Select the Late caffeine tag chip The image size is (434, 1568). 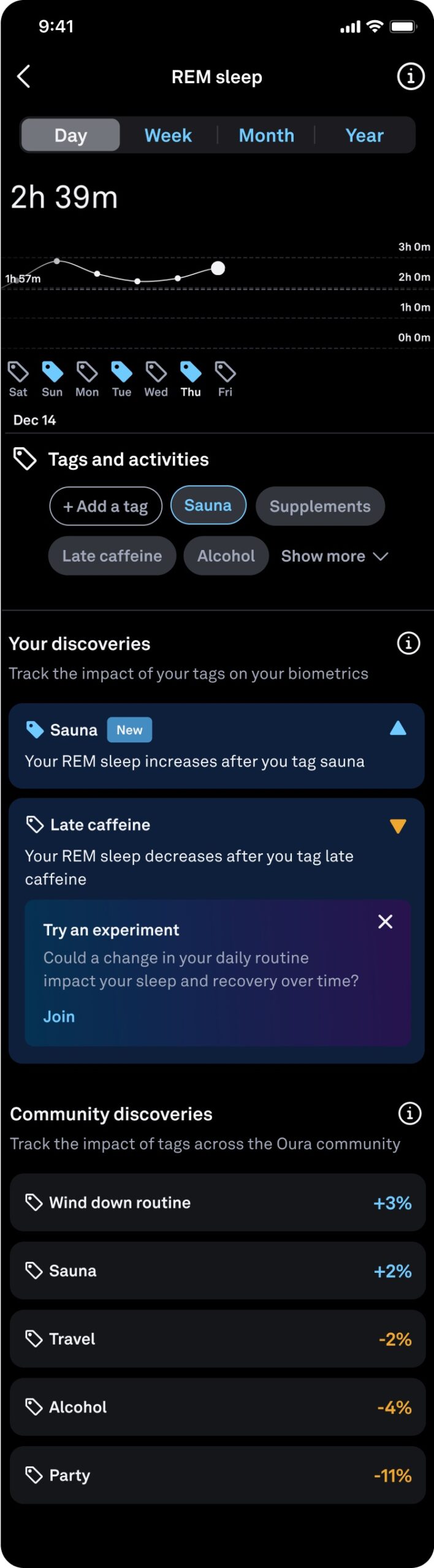pos(112,556)
